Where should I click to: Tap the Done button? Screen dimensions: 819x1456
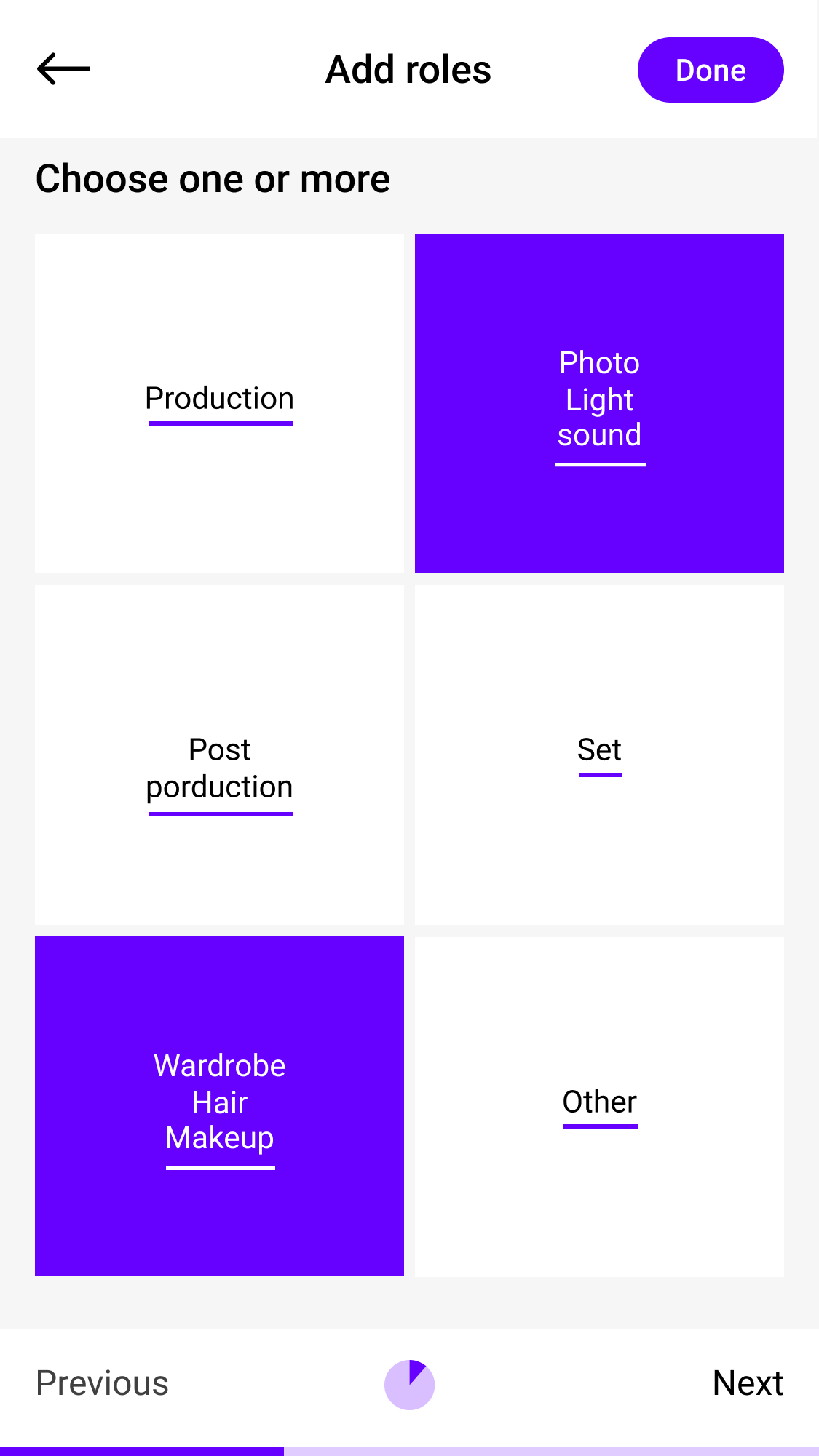pyautogui.click(x=711, y=70)
